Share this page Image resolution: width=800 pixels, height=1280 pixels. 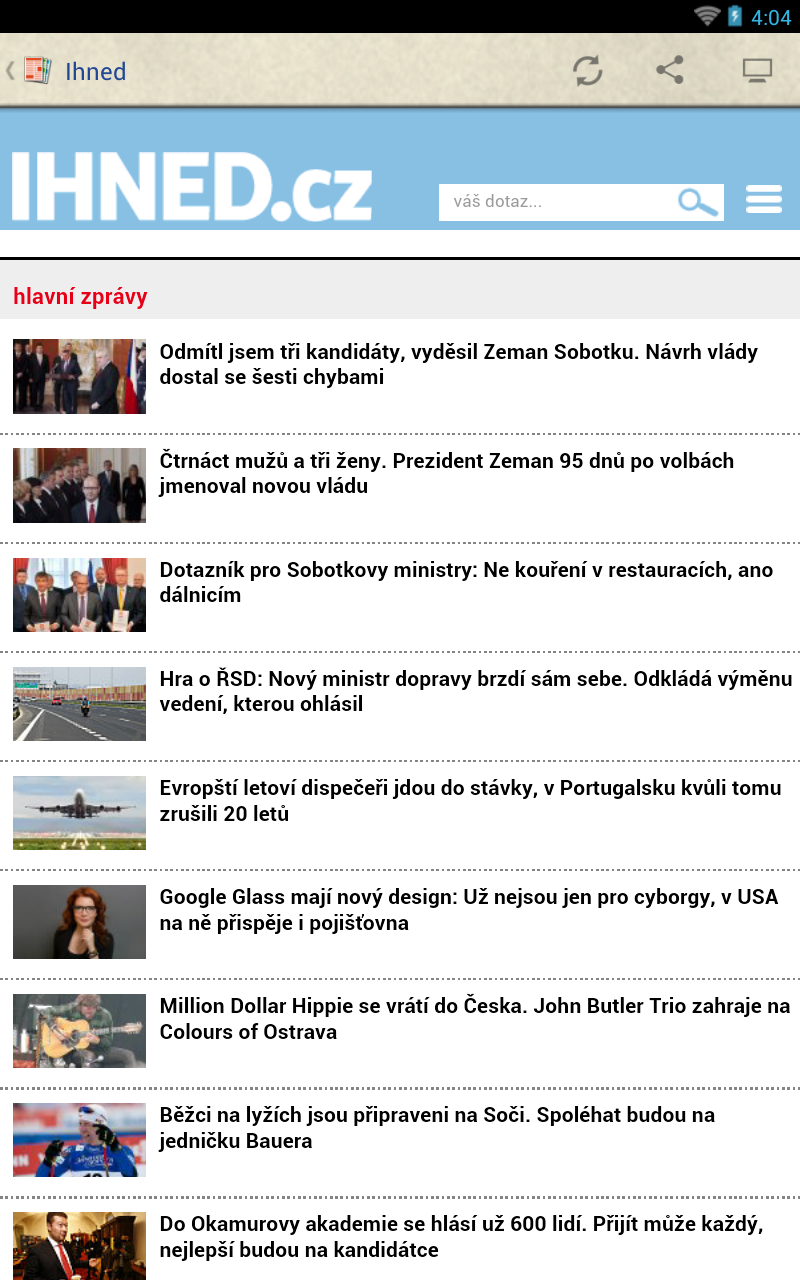670,71
